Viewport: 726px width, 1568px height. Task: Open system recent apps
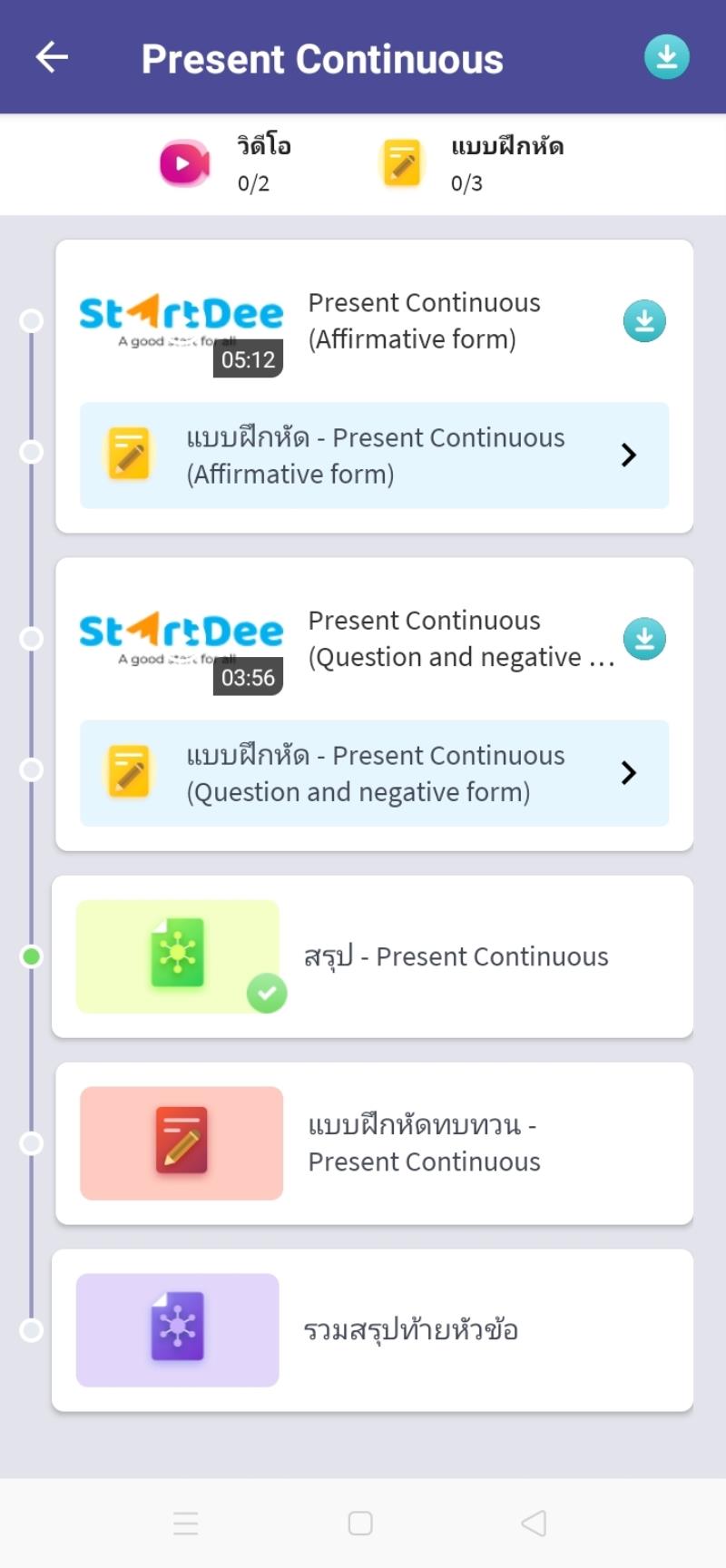(x=185, y=1524)
